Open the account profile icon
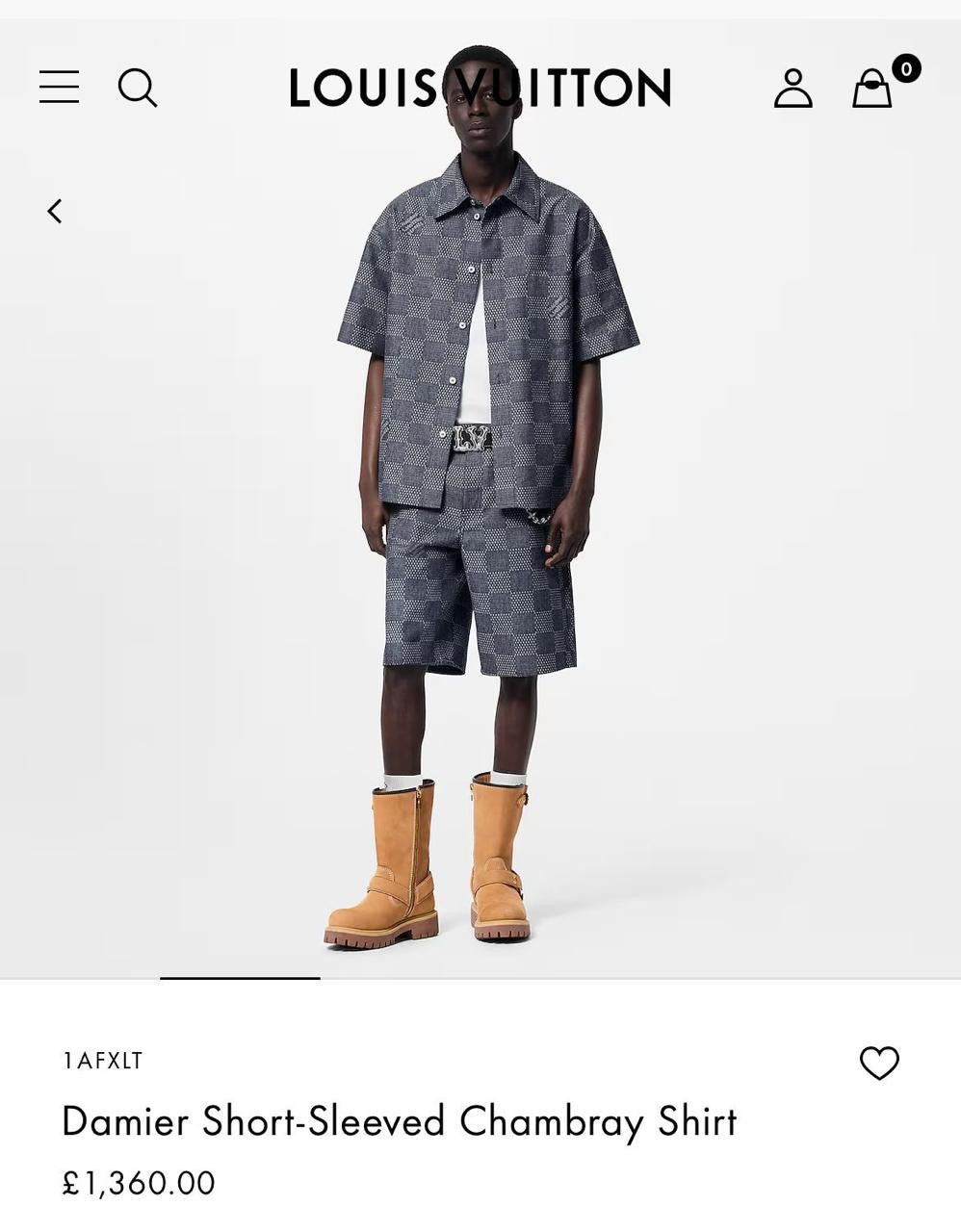This screenshot has height=1232, width=961. click(792, 88)
